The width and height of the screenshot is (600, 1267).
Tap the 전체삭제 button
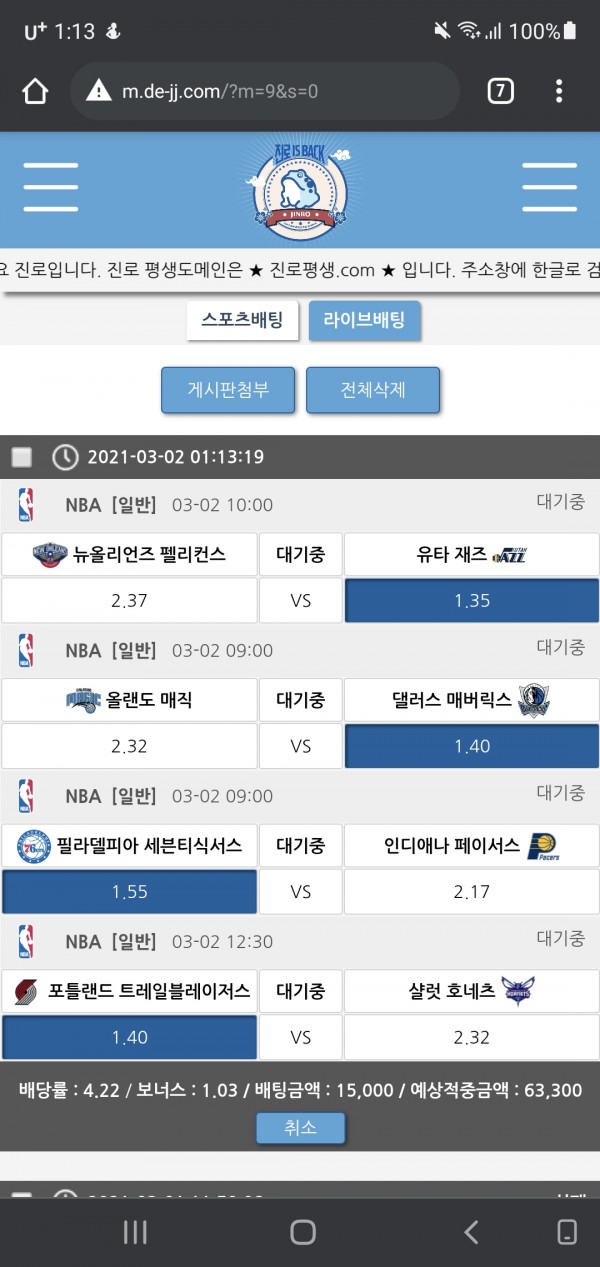[x=372, y=390]
